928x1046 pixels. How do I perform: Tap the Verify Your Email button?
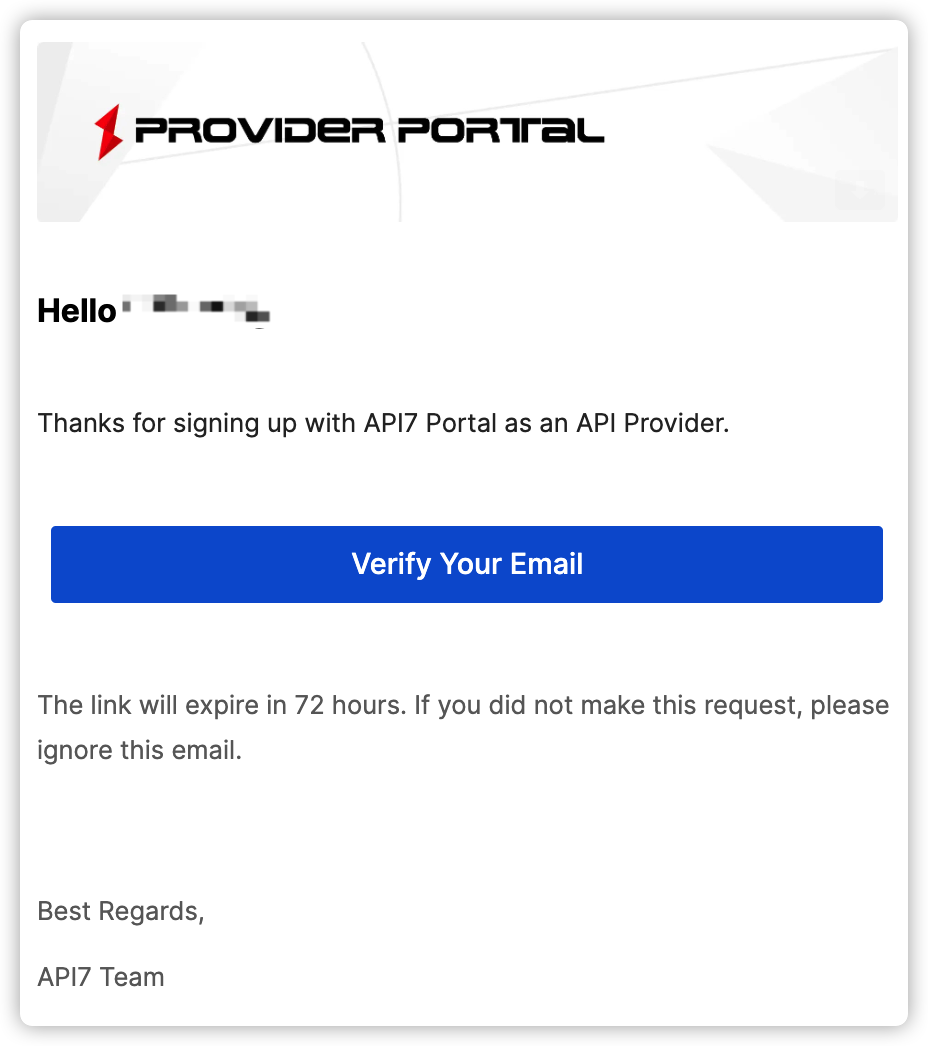point(466,564)
